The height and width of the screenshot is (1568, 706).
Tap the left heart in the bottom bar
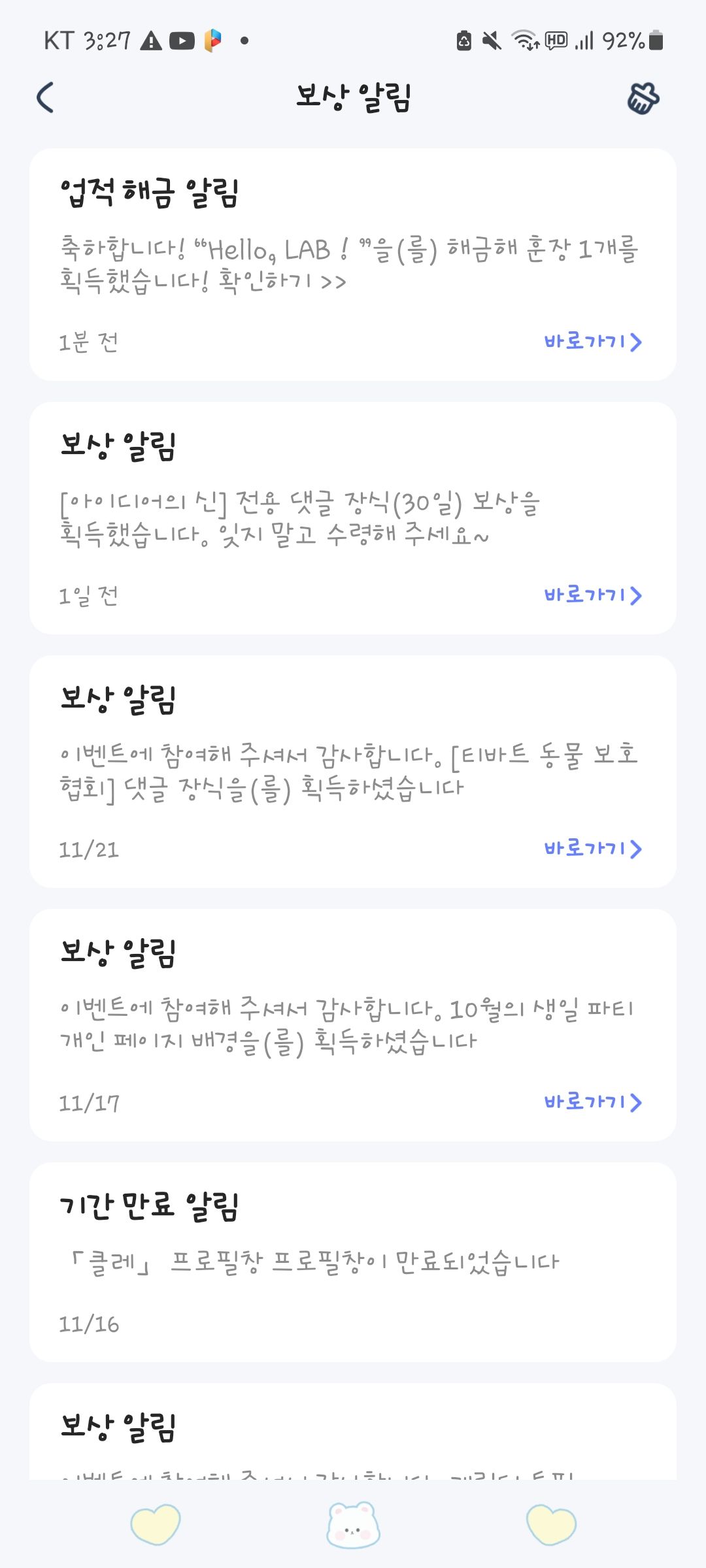[156, 1524]
